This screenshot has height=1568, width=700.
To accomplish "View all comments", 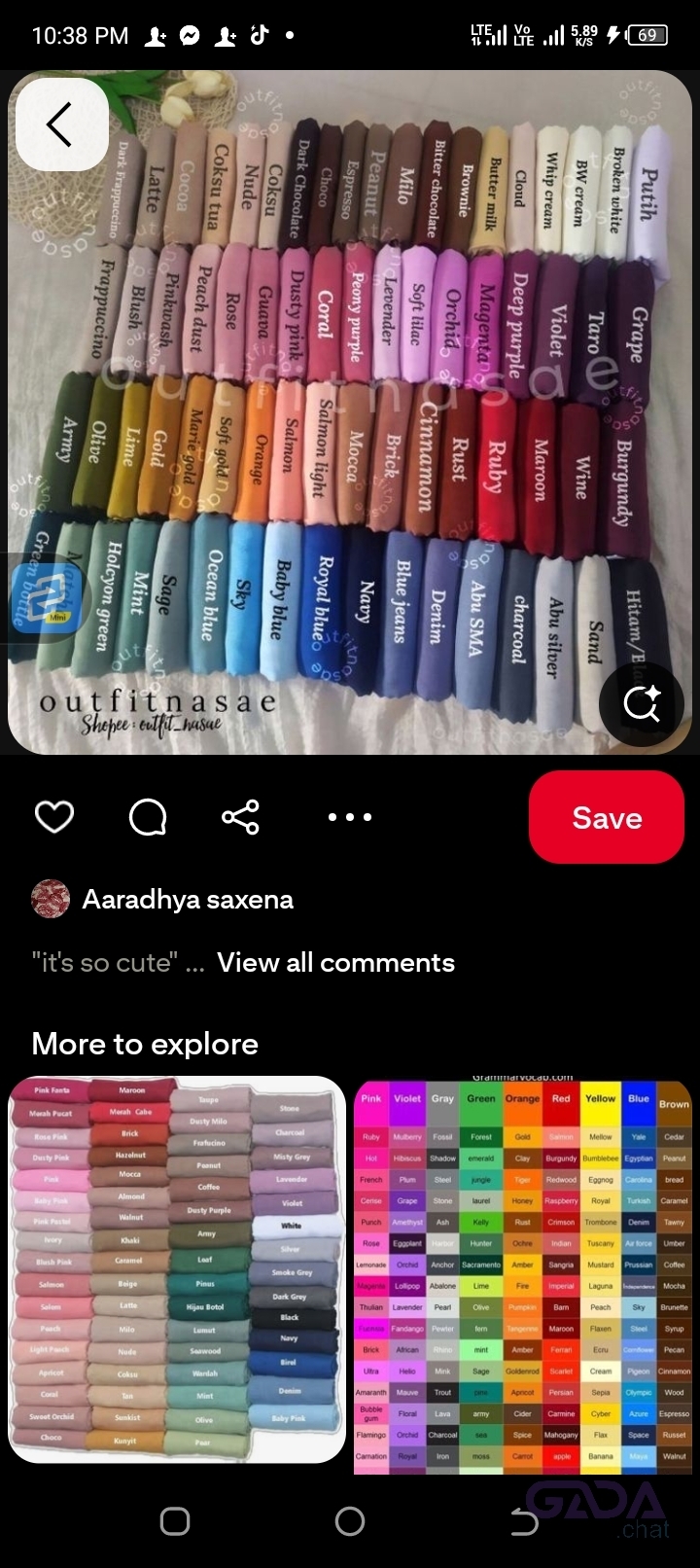I will (335, 963).
